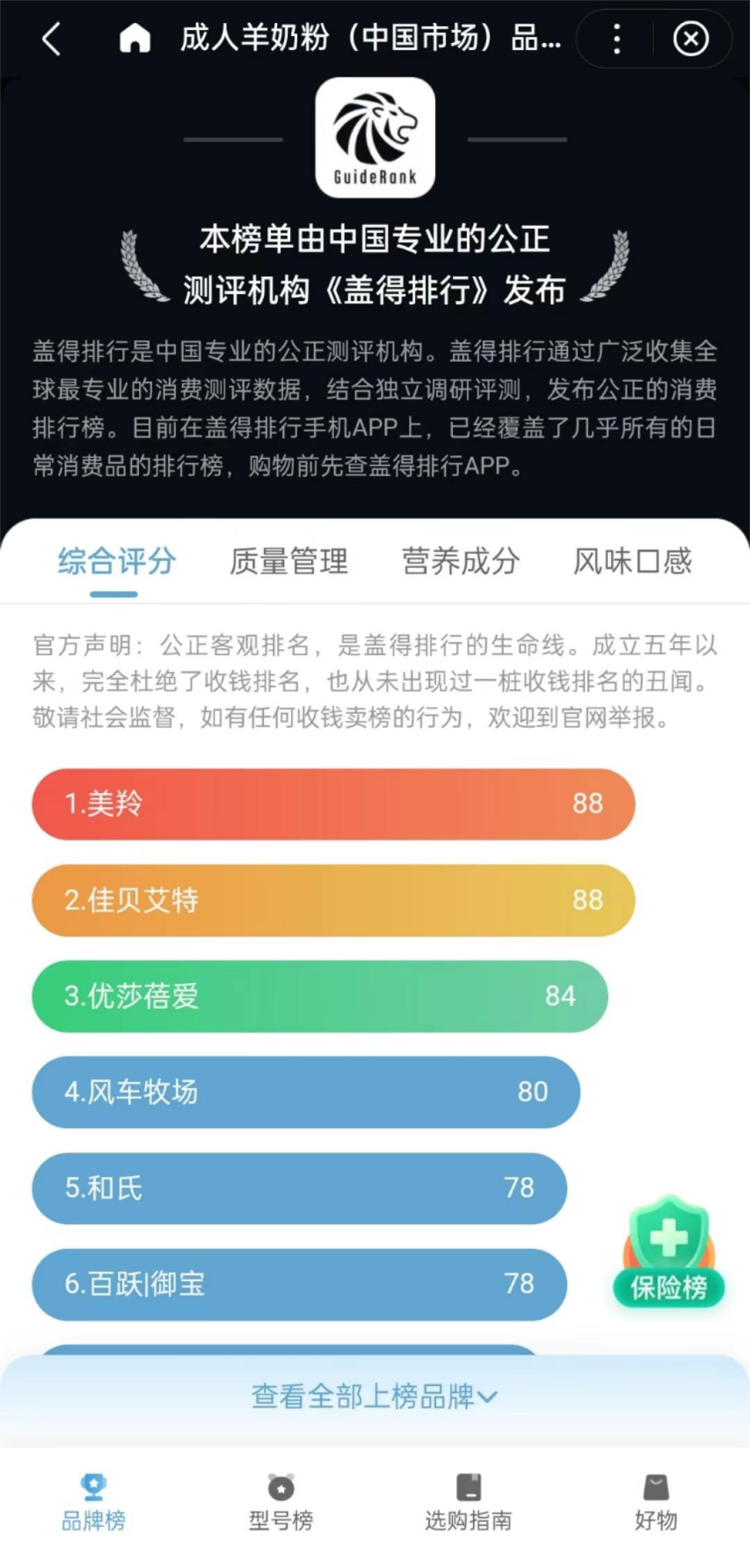Tap the back arrow at top left

(x=50, y=39)
